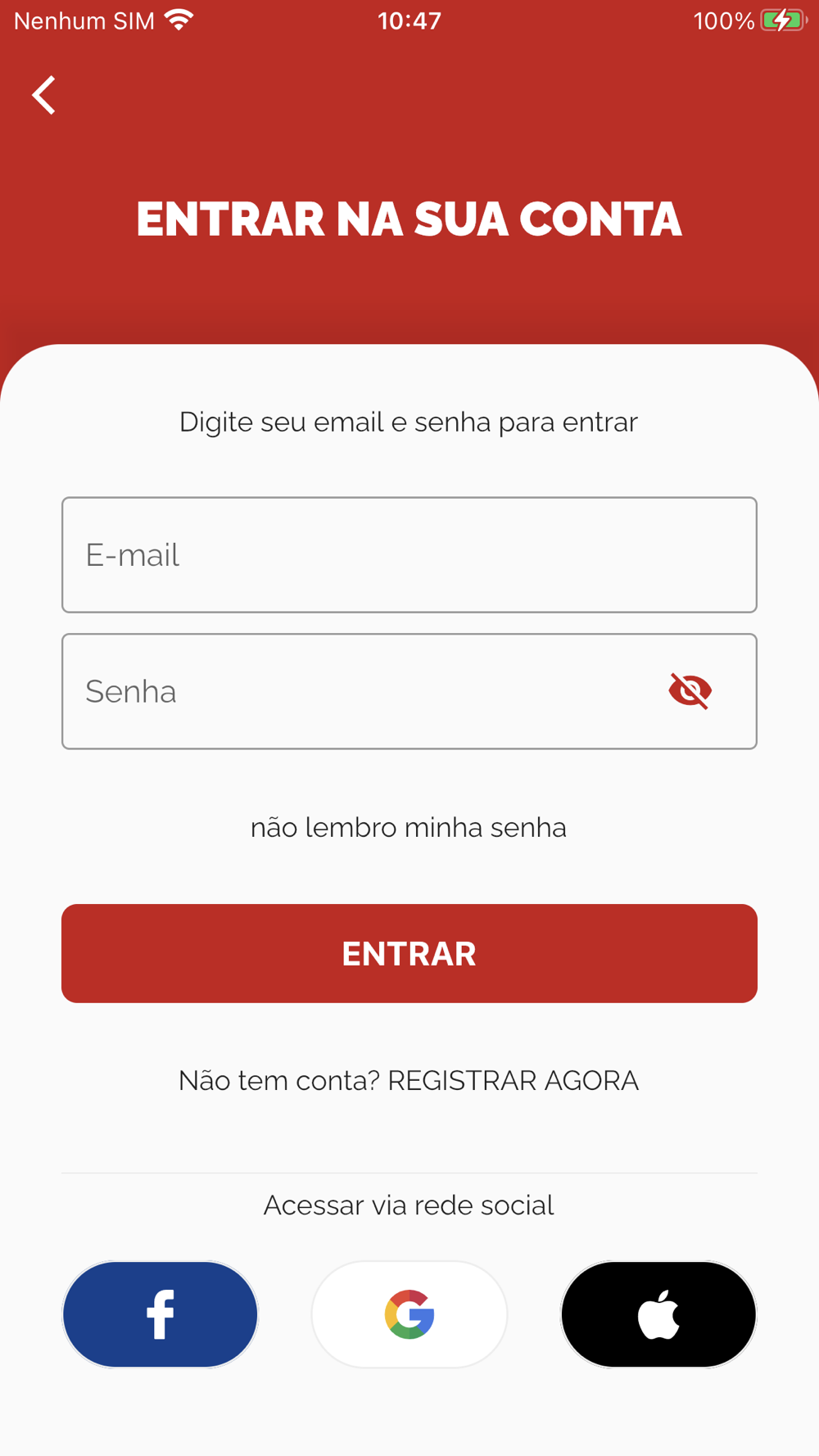Image resolution: width=819 pixels, height=1456 pixels.
Task: Open REGISTRAR AGORA sign-up link
Action: 513,1080
